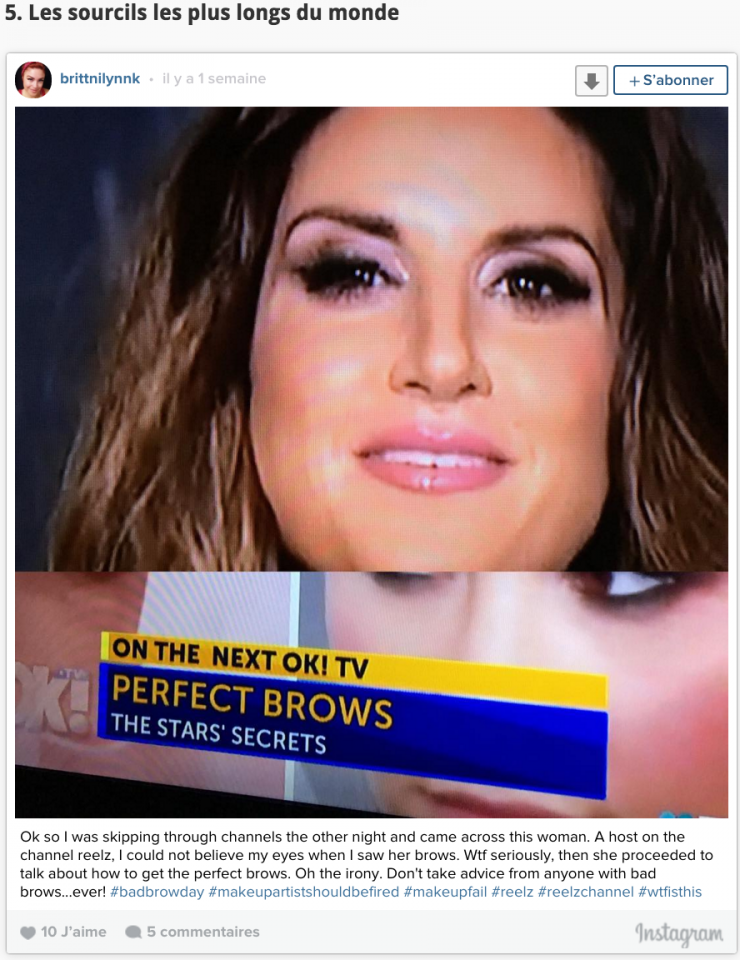
Task: Open the #wtfisthis hashtag
Action: point(670,890)
